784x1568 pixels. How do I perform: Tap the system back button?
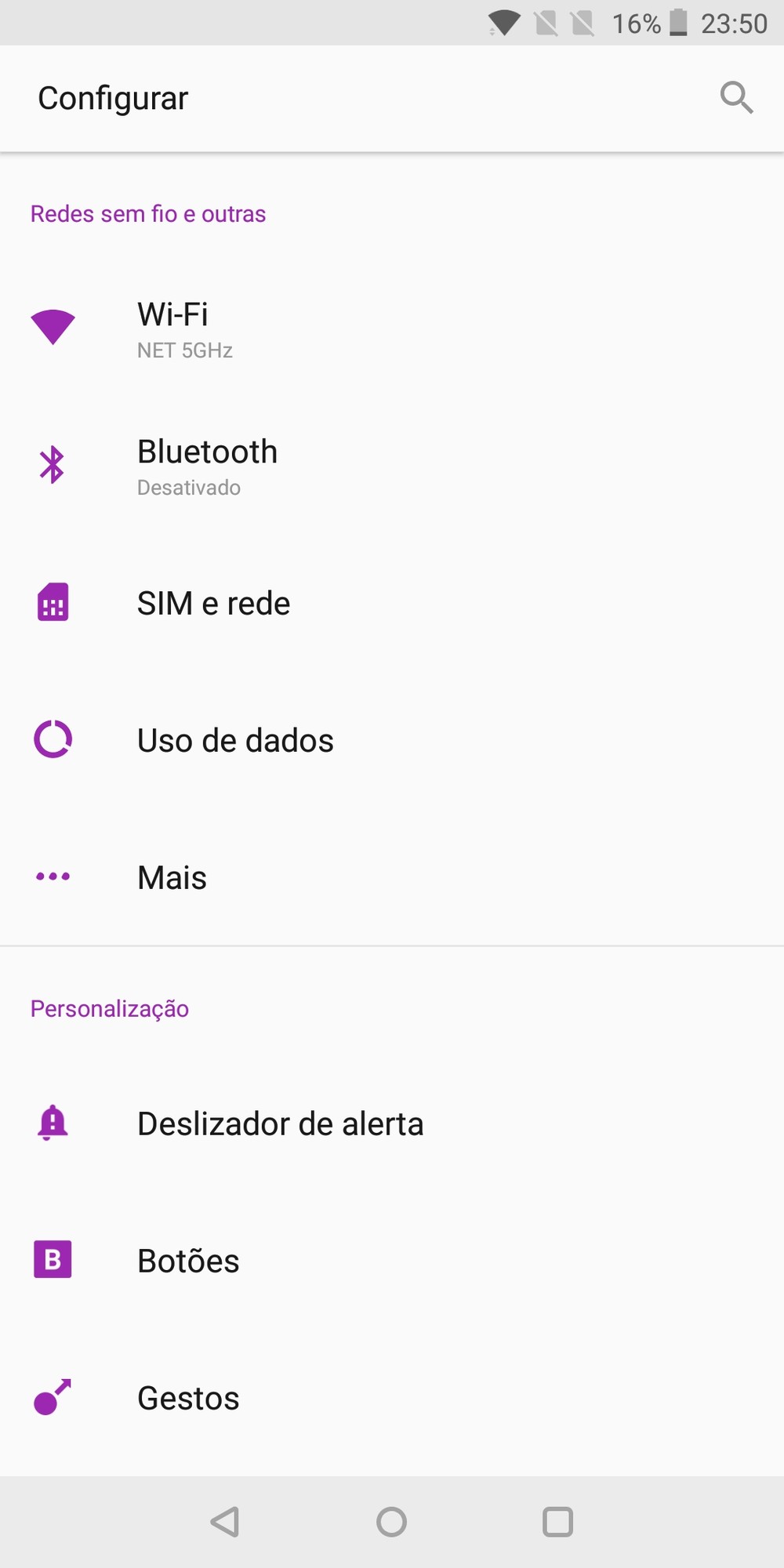tap(225, 1522)
